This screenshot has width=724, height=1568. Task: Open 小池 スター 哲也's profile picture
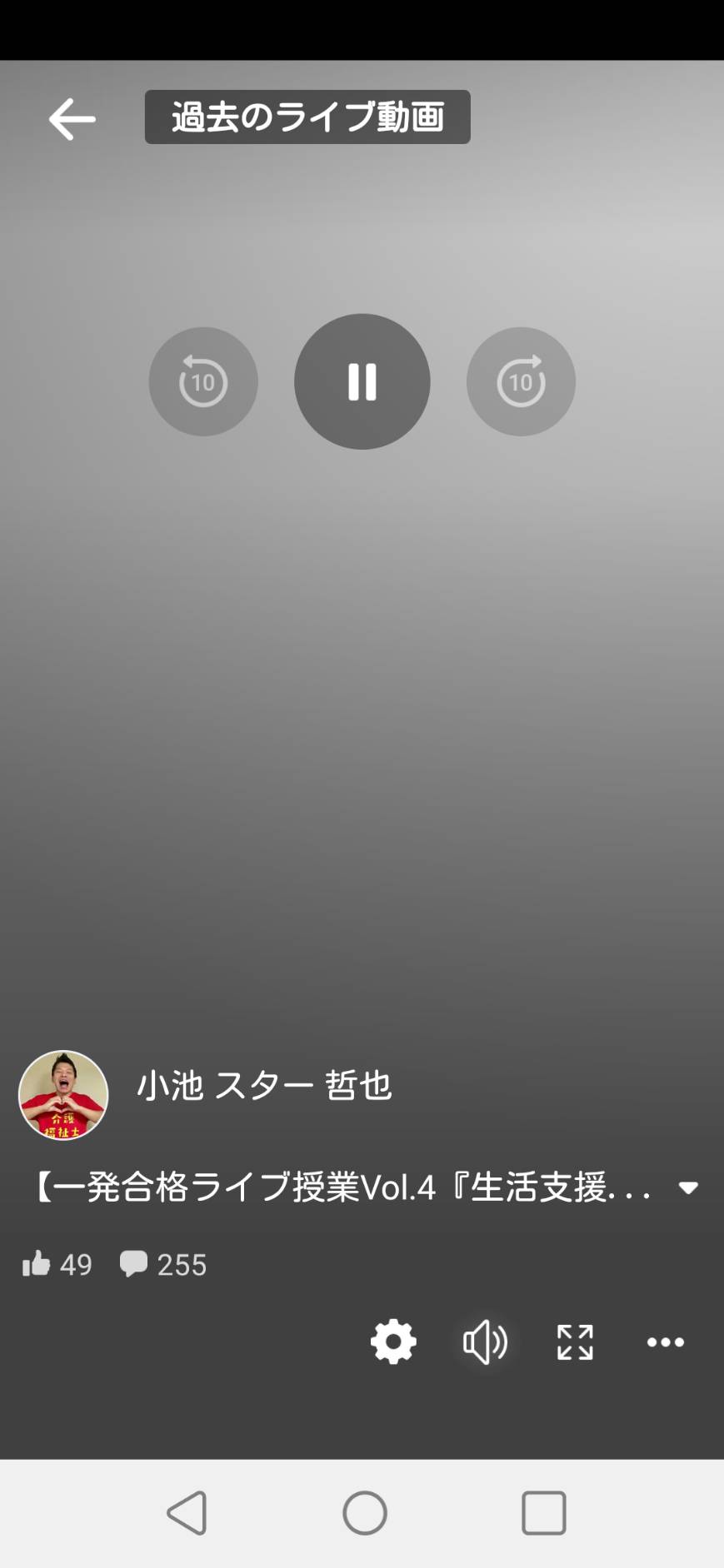point(63,1095)
